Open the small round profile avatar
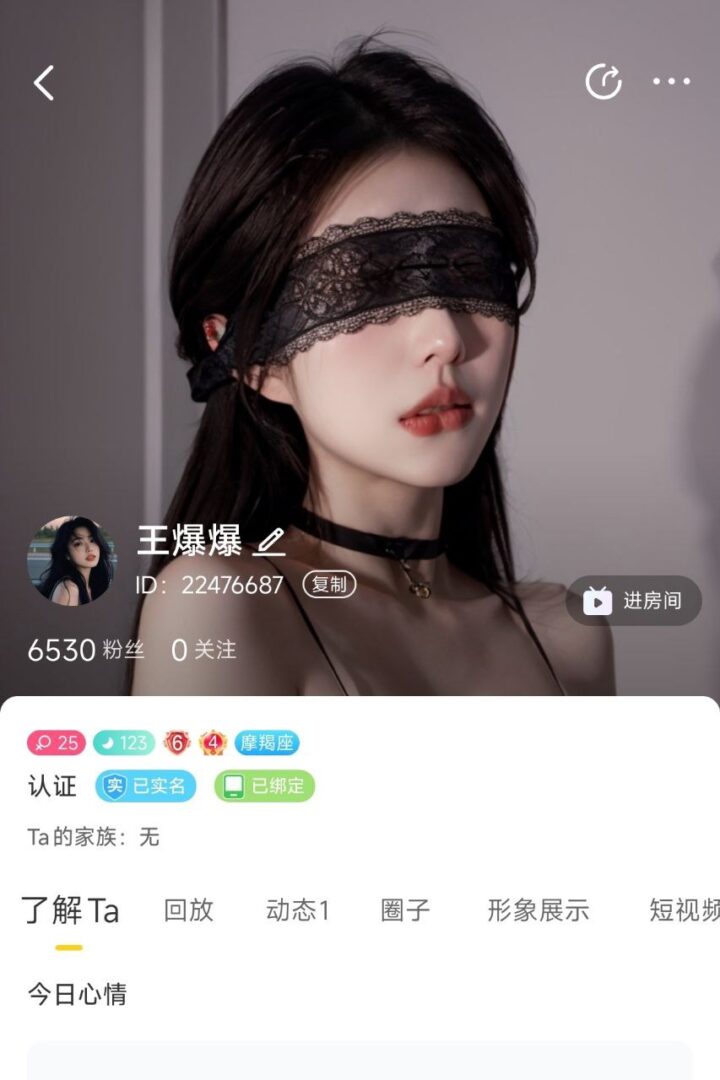This screenshot has width=720, height=1080. [x=70, y=560]
